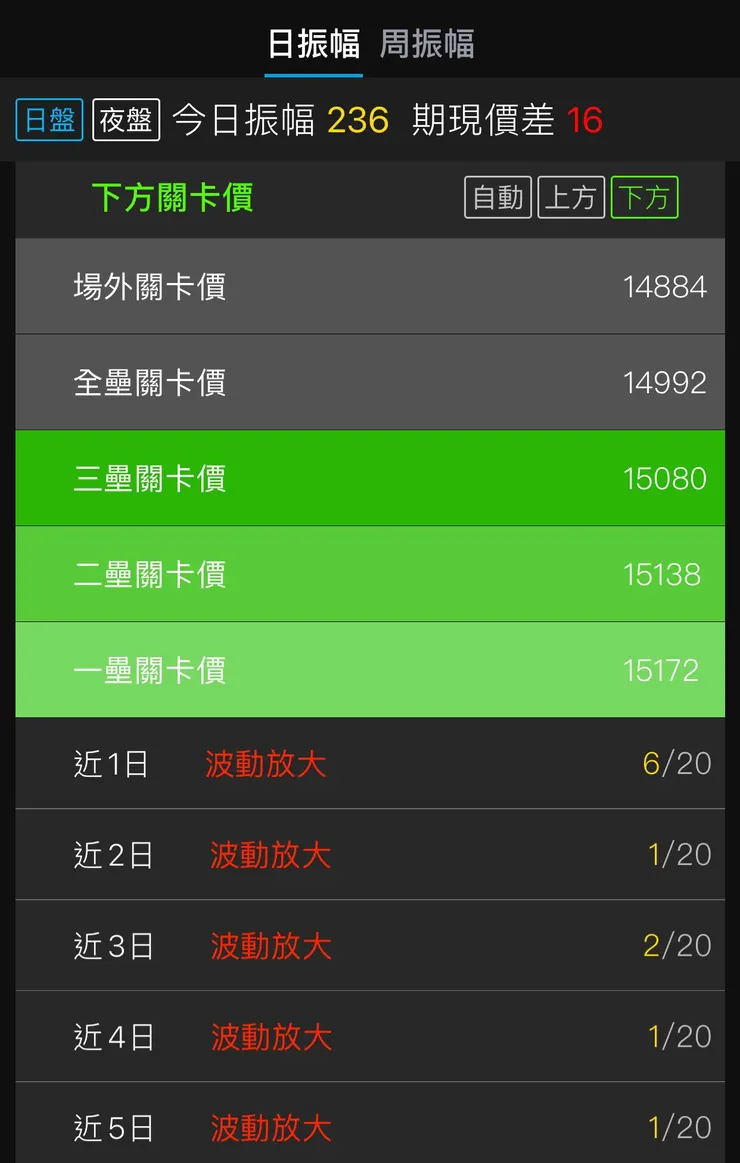Tap the 一壘關卡價 light green row
Image resolution: width=740 pixels, height=1163 pixels.
[x=370, y=670]
